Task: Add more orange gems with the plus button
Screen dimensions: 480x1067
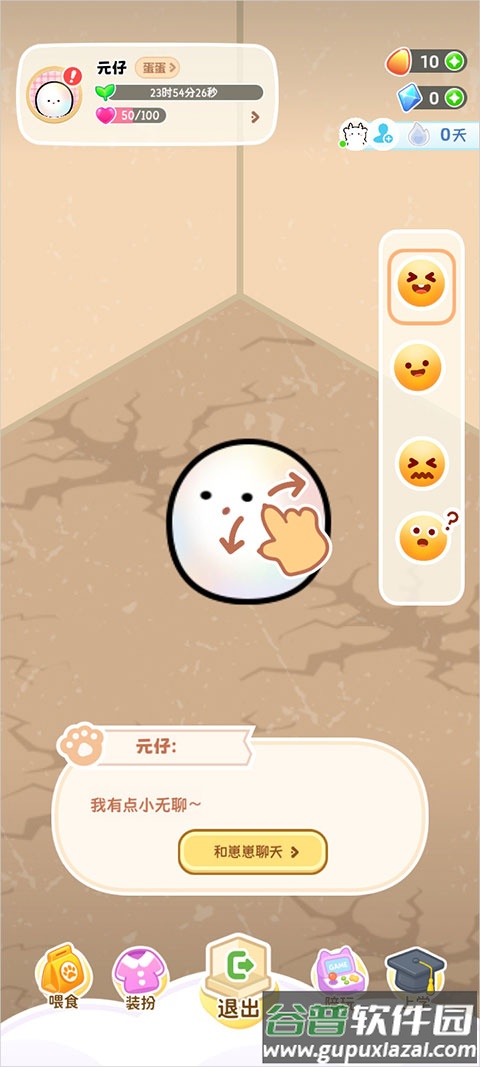Action: click(455, 61)
